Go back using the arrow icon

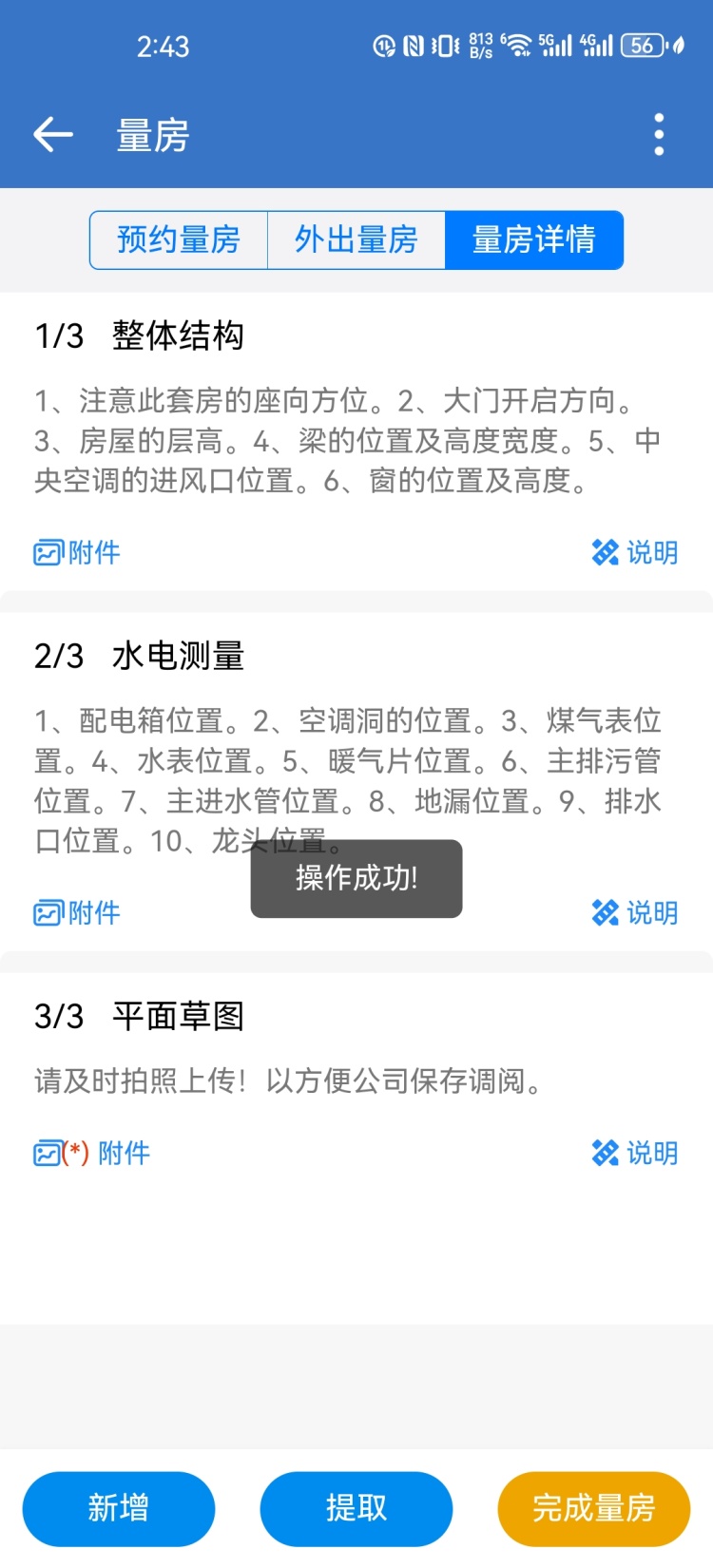(53, 135)
